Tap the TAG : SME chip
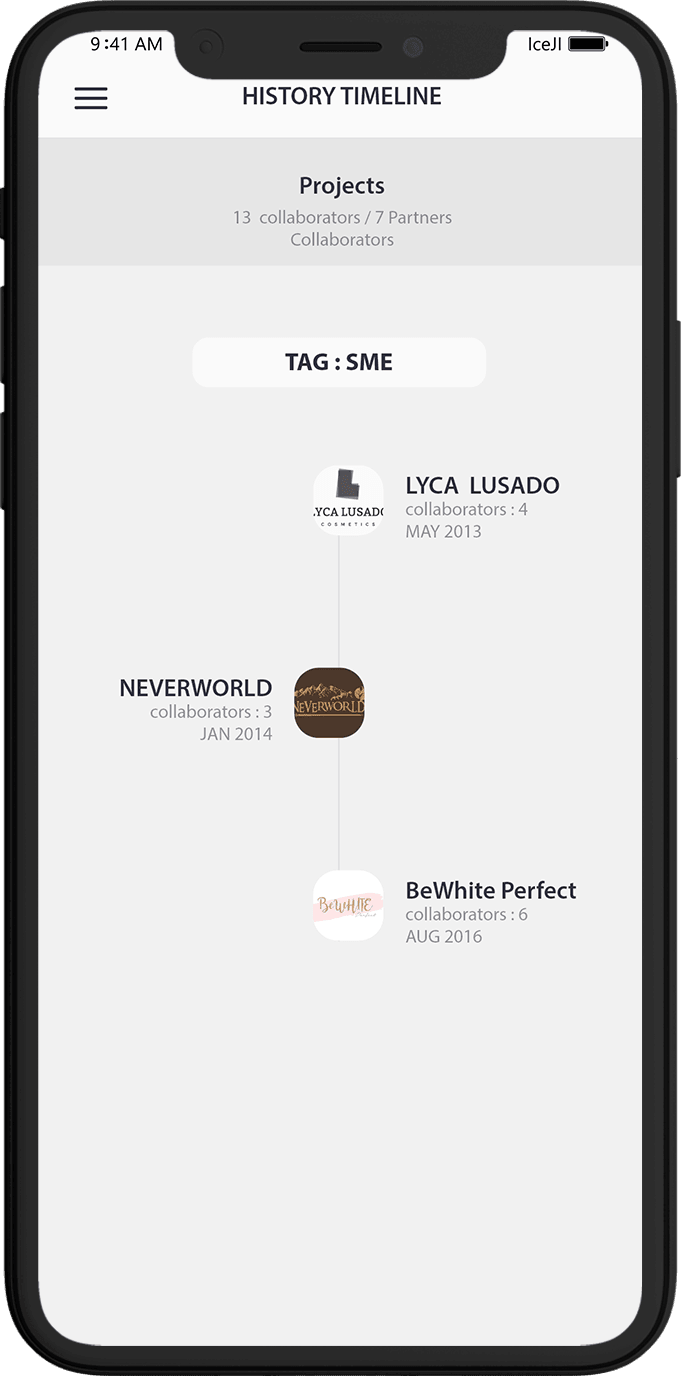681x1376 pixels. (x=339, y=362)
